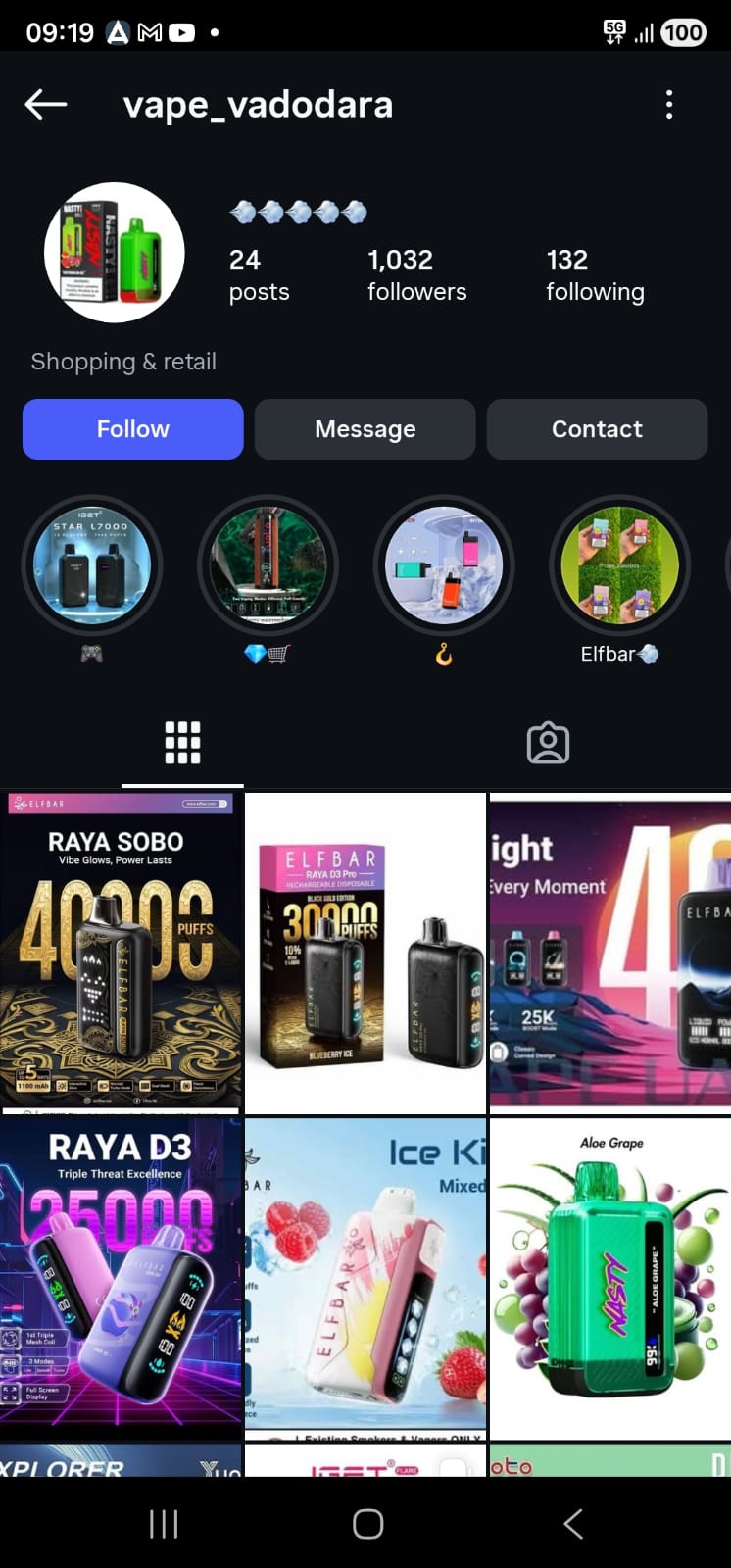Open the three-dot overflow menu
Image resolution: width=731 pixels, height=1568 pixels.
[x=669, y=104]
